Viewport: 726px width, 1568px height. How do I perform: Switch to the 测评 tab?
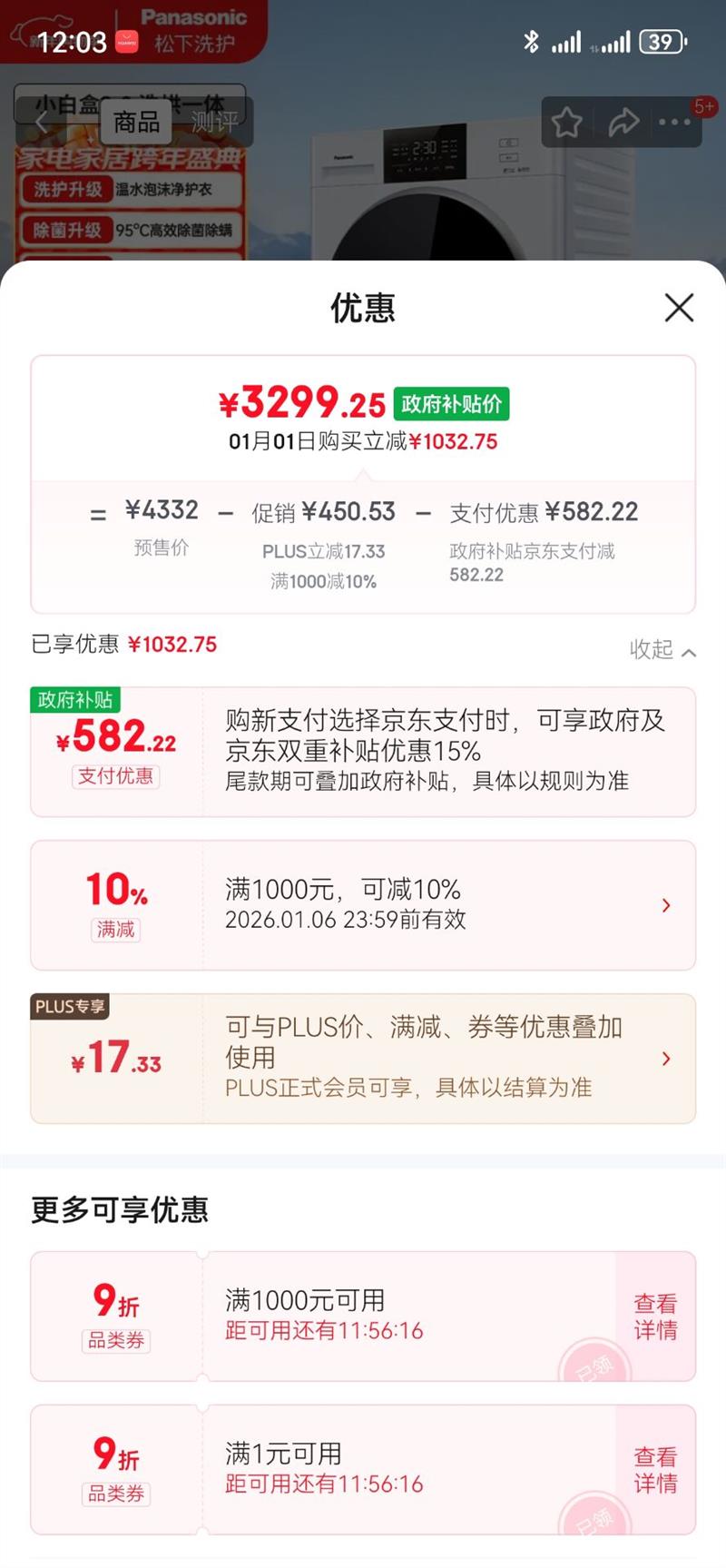[x=214, y=122]
